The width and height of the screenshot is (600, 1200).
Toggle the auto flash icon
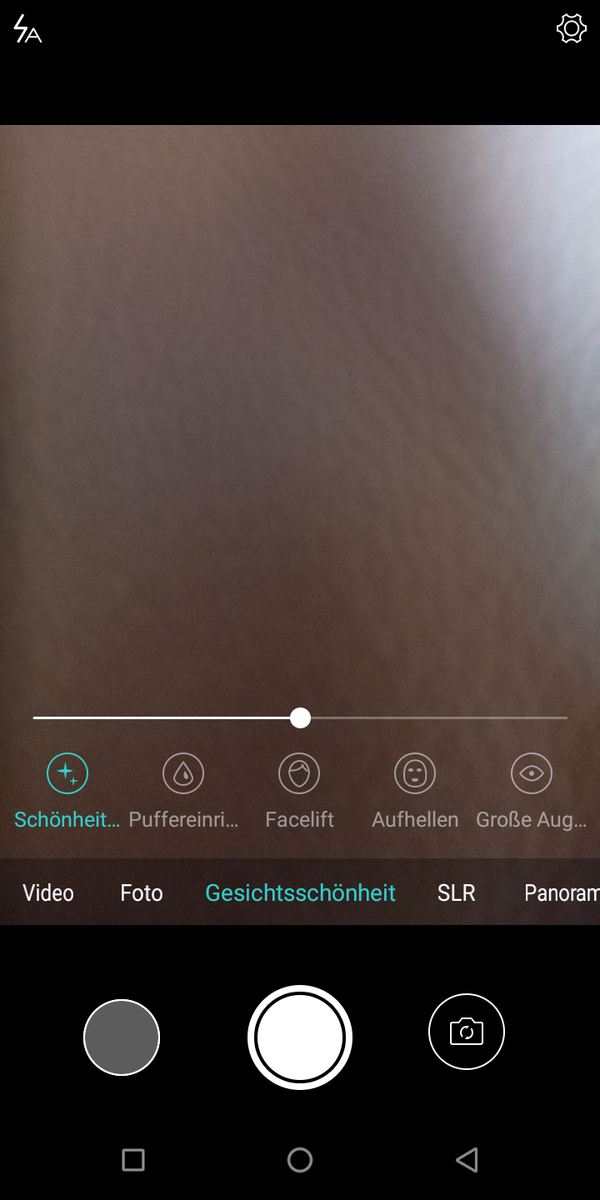27,30
